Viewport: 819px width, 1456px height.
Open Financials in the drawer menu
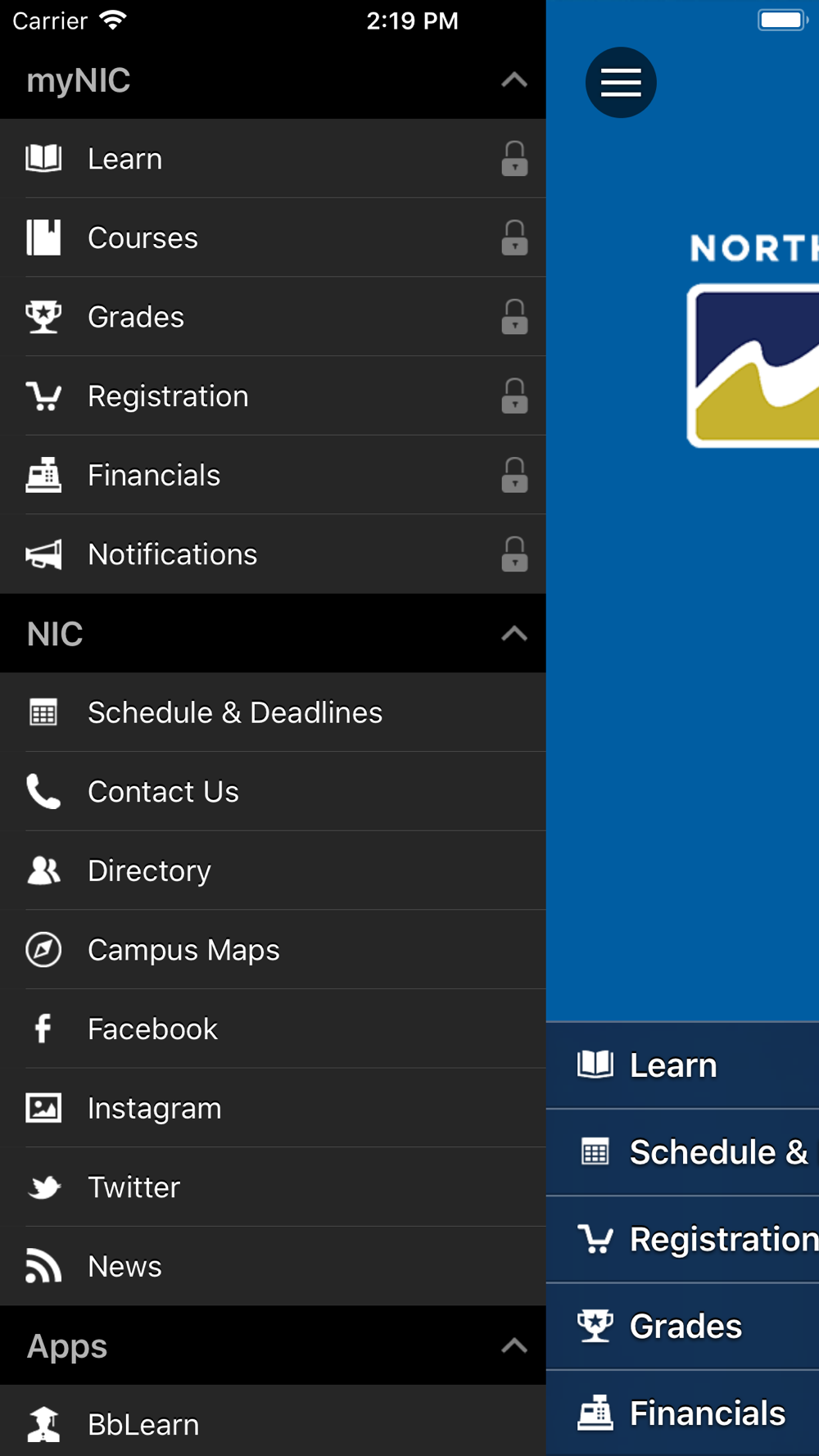(x=154, y=476)
